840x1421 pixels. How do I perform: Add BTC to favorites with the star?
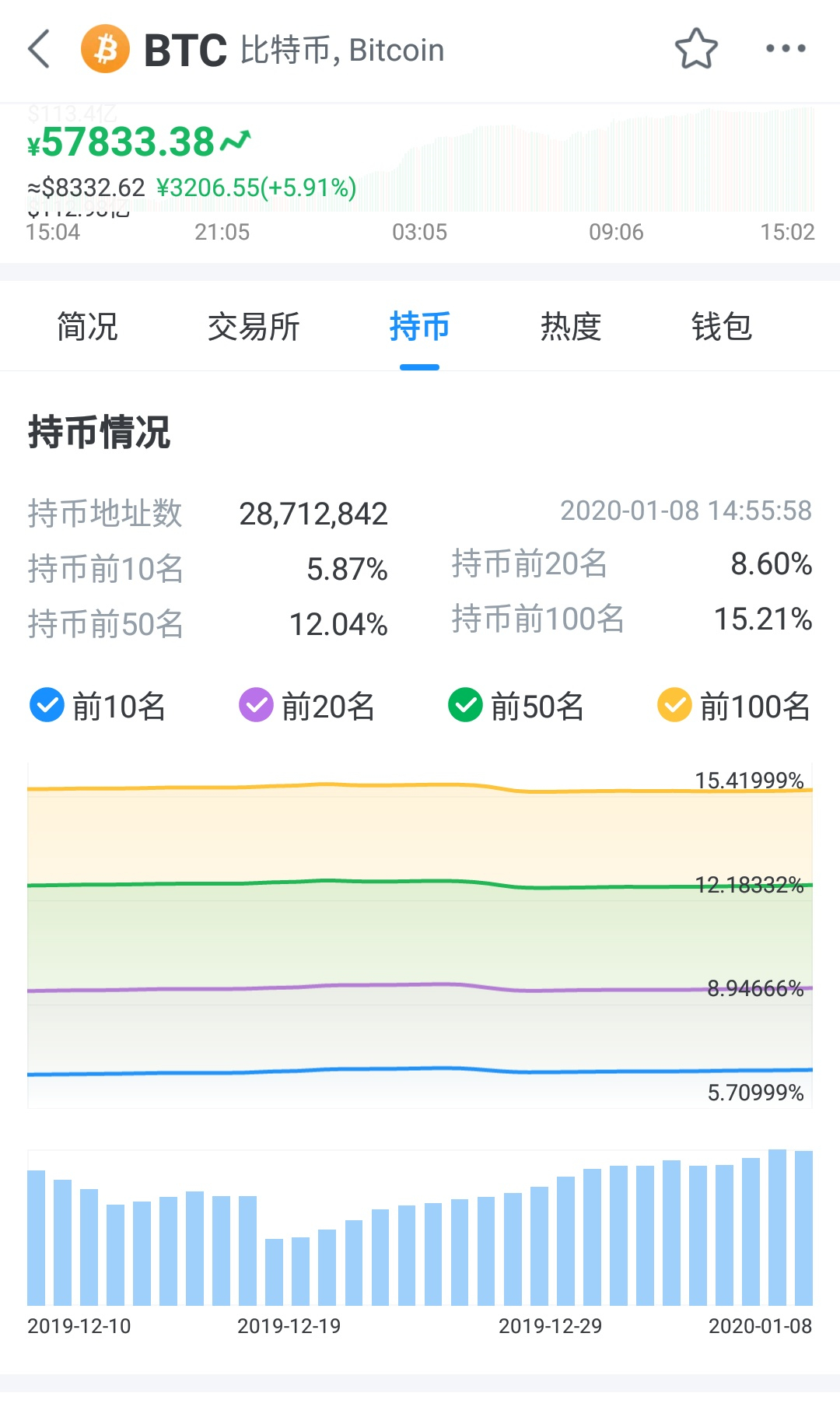click(x=696, y=49)
